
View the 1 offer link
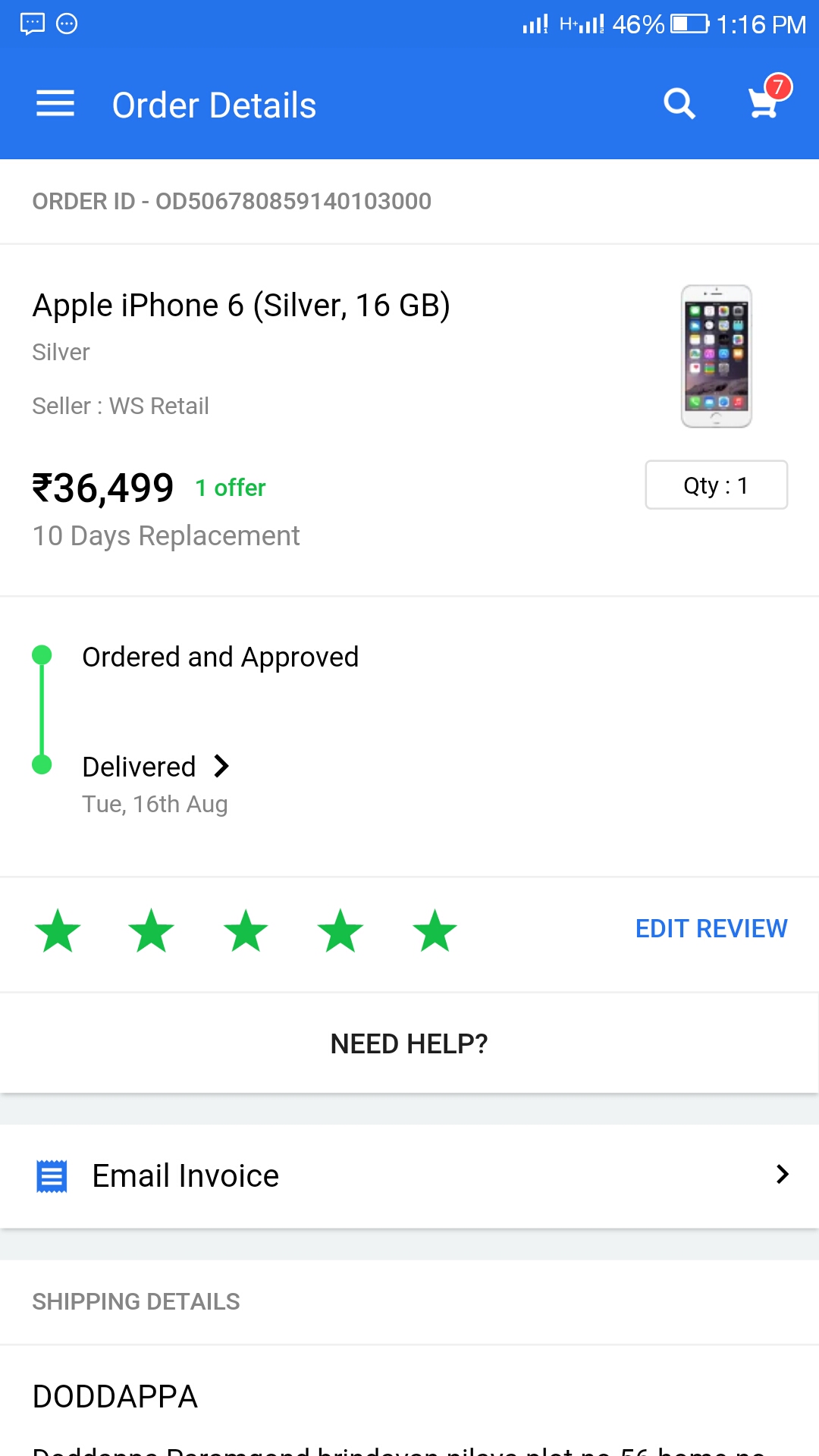[x=231, y=488]
